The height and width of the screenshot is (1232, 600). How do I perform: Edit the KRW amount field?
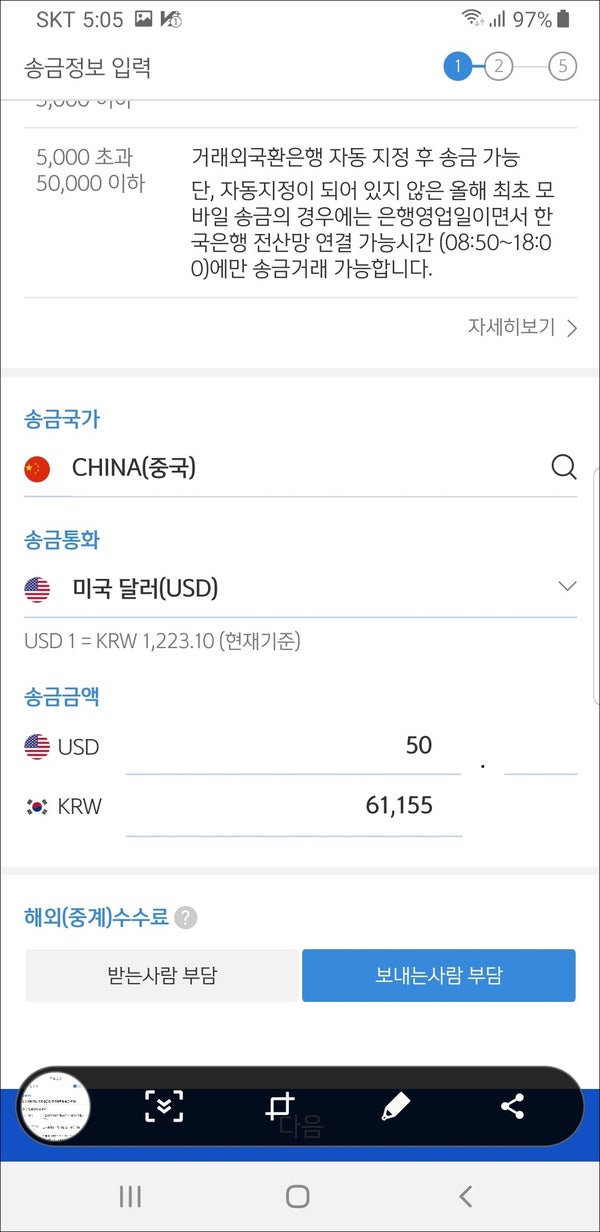point(293,806)
